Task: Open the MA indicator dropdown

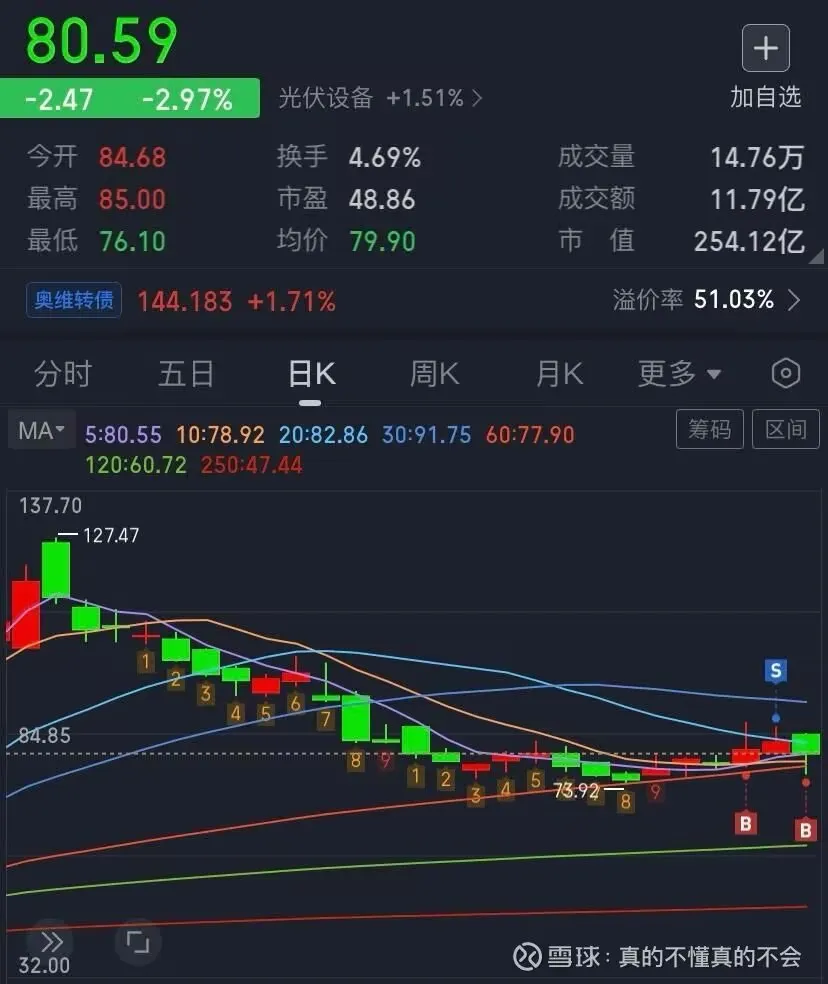Action: pyautogui.click(x=41, y=431)
